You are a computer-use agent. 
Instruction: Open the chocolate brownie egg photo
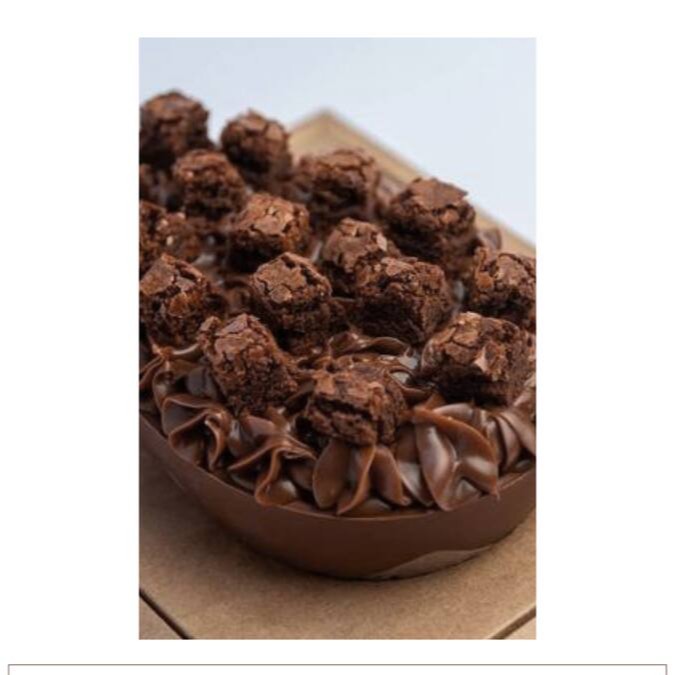[x=337, y=338]
